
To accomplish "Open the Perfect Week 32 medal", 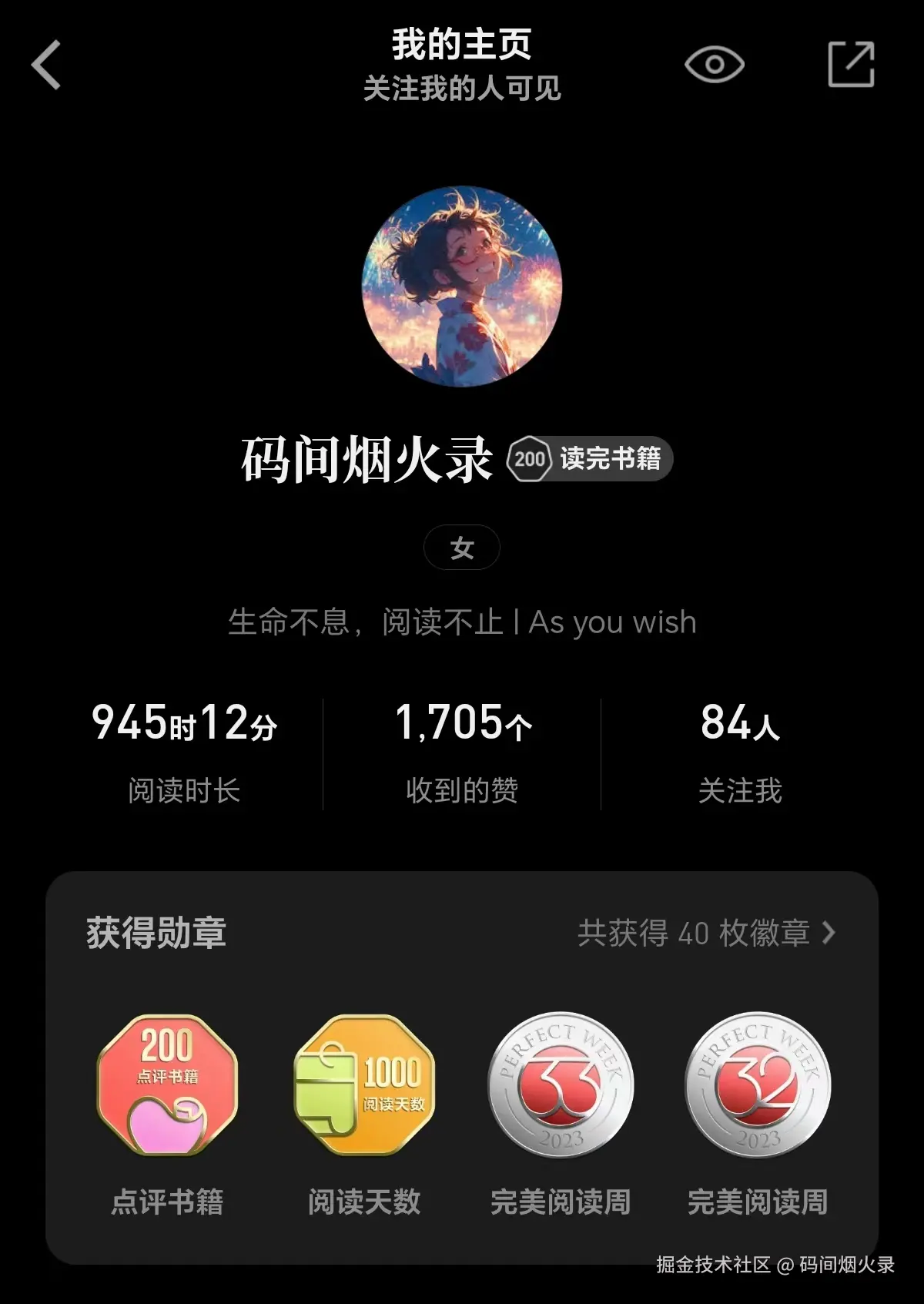I will 758,1085.
